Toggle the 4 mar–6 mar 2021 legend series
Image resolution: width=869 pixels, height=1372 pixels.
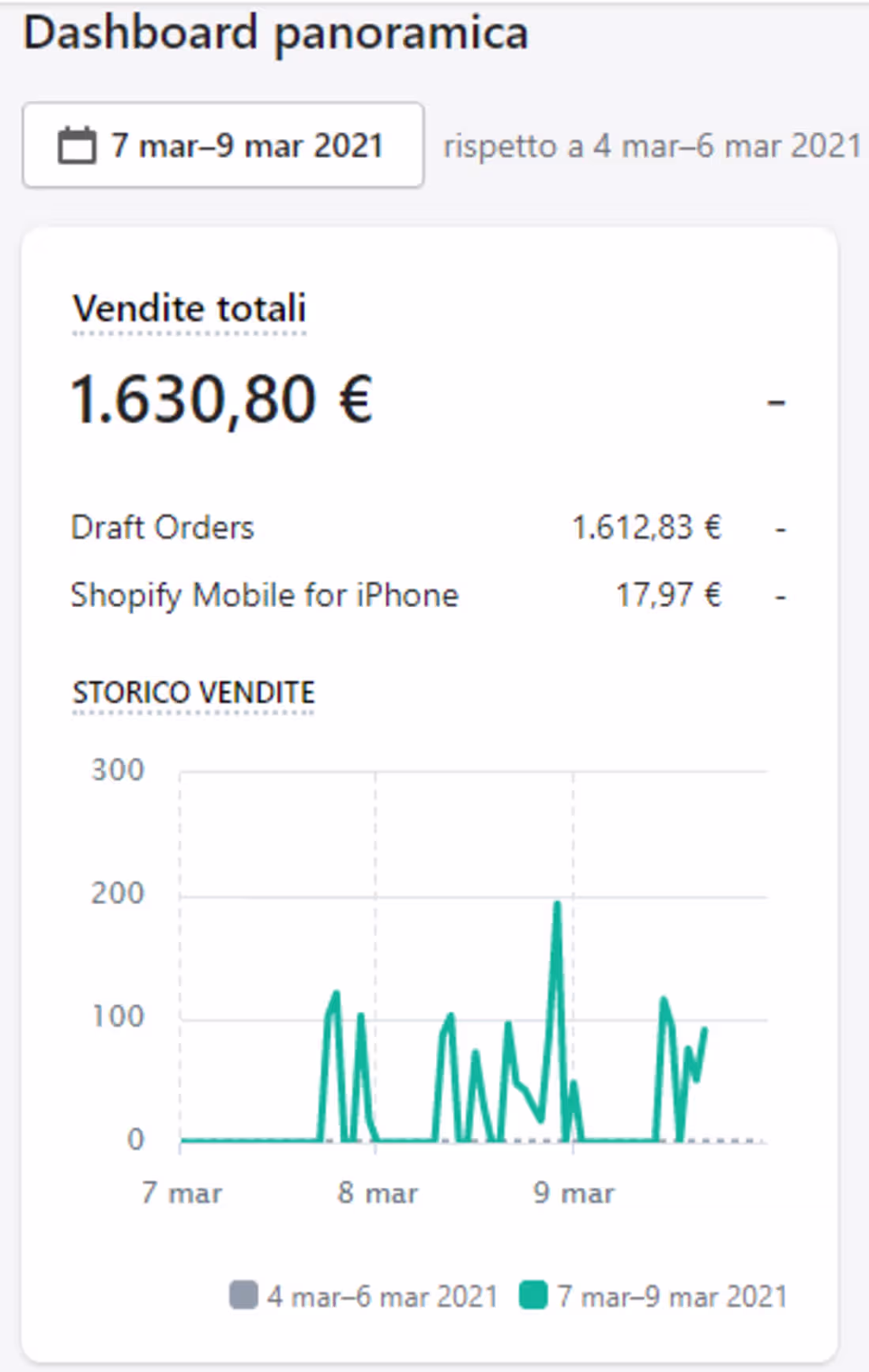coord(364,1296)
